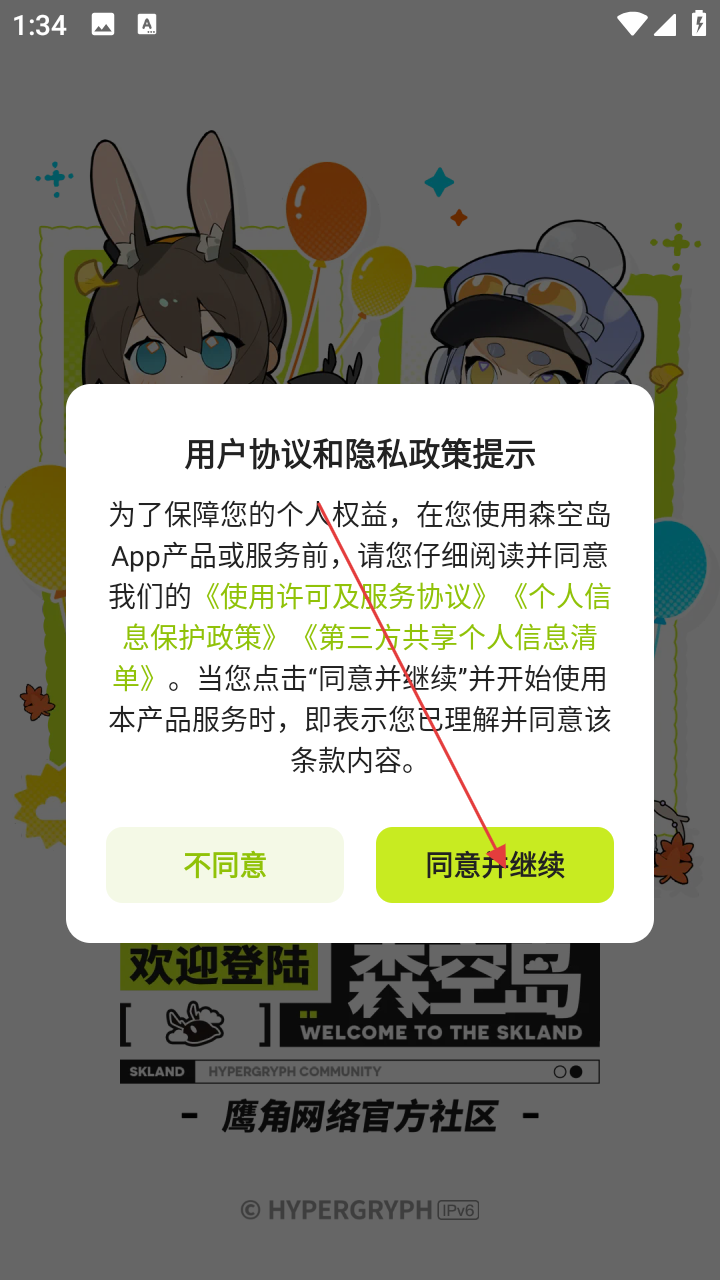
Task: Tap 同意并继续 to accept the terms
Action: tap(494, 865)
